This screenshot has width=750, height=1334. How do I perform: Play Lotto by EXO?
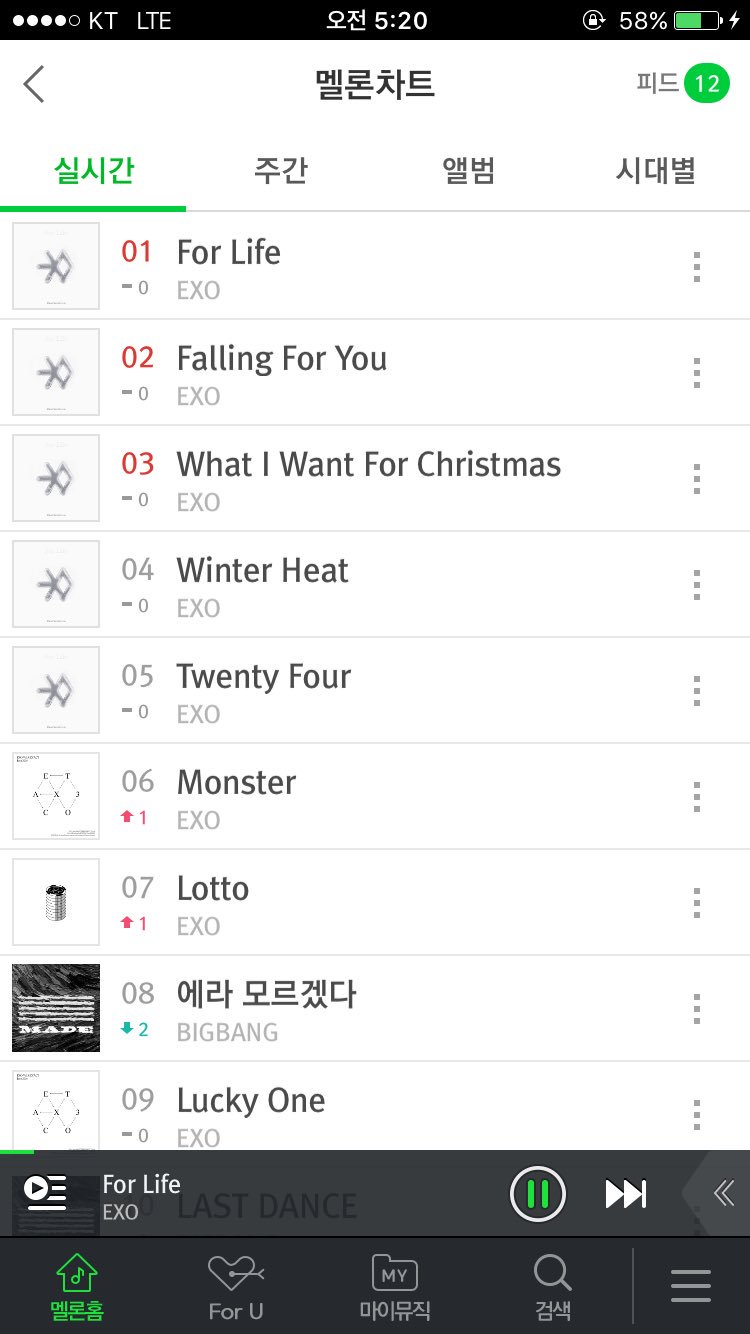(x=213, y=889)
